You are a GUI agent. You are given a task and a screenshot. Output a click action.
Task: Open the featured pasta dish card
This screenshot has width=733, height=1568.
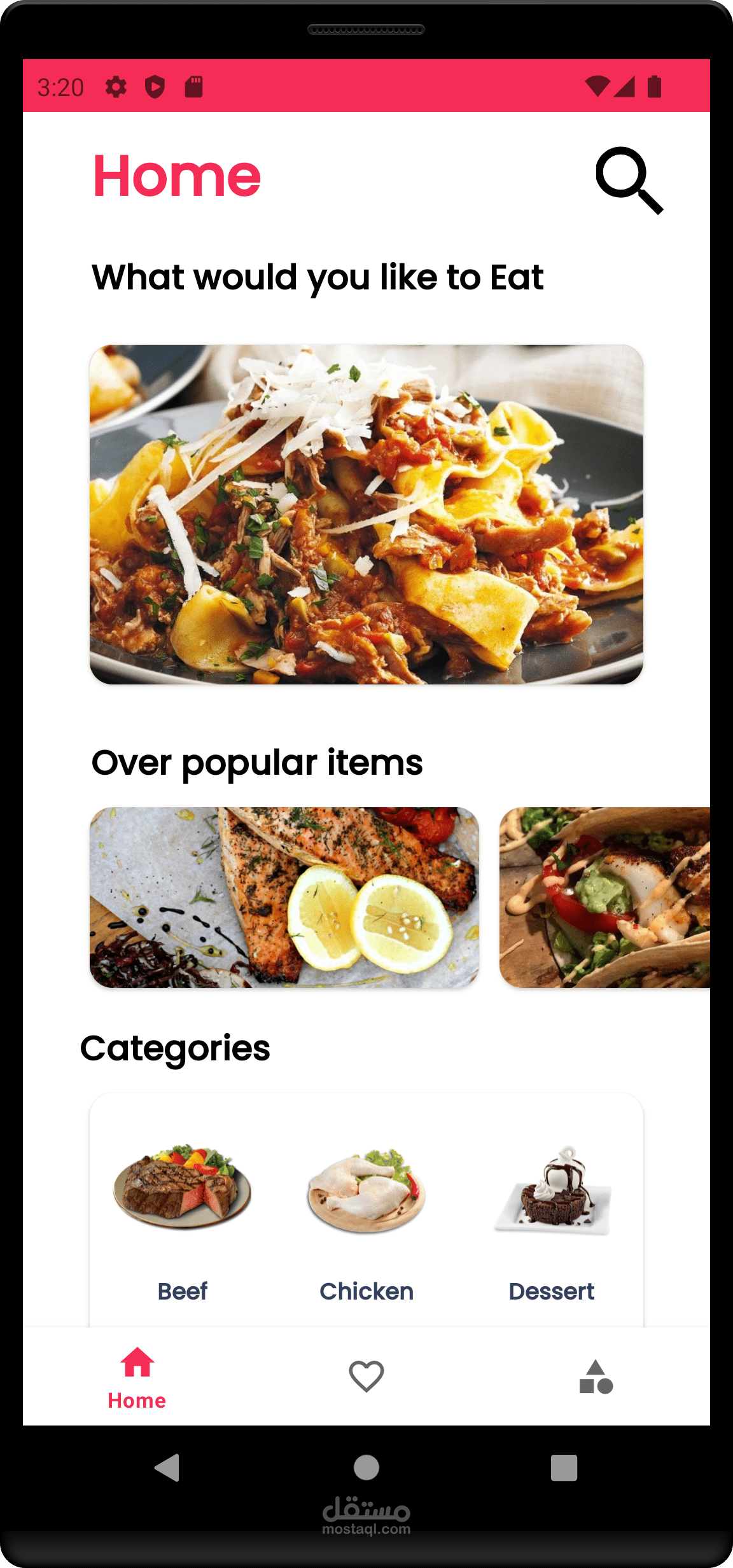click(366, 514)
